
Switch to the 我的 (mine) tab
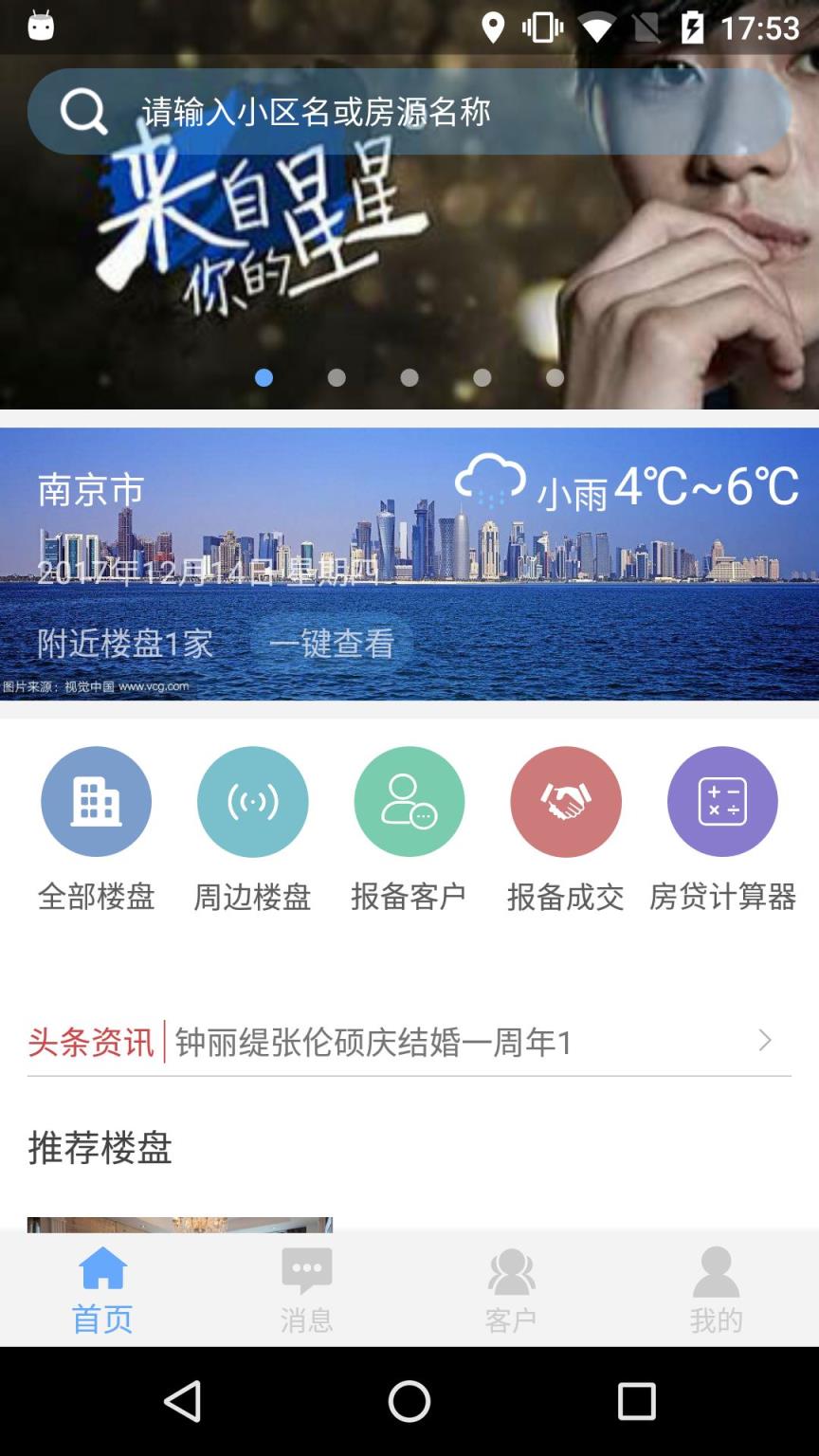point(717,1285)
